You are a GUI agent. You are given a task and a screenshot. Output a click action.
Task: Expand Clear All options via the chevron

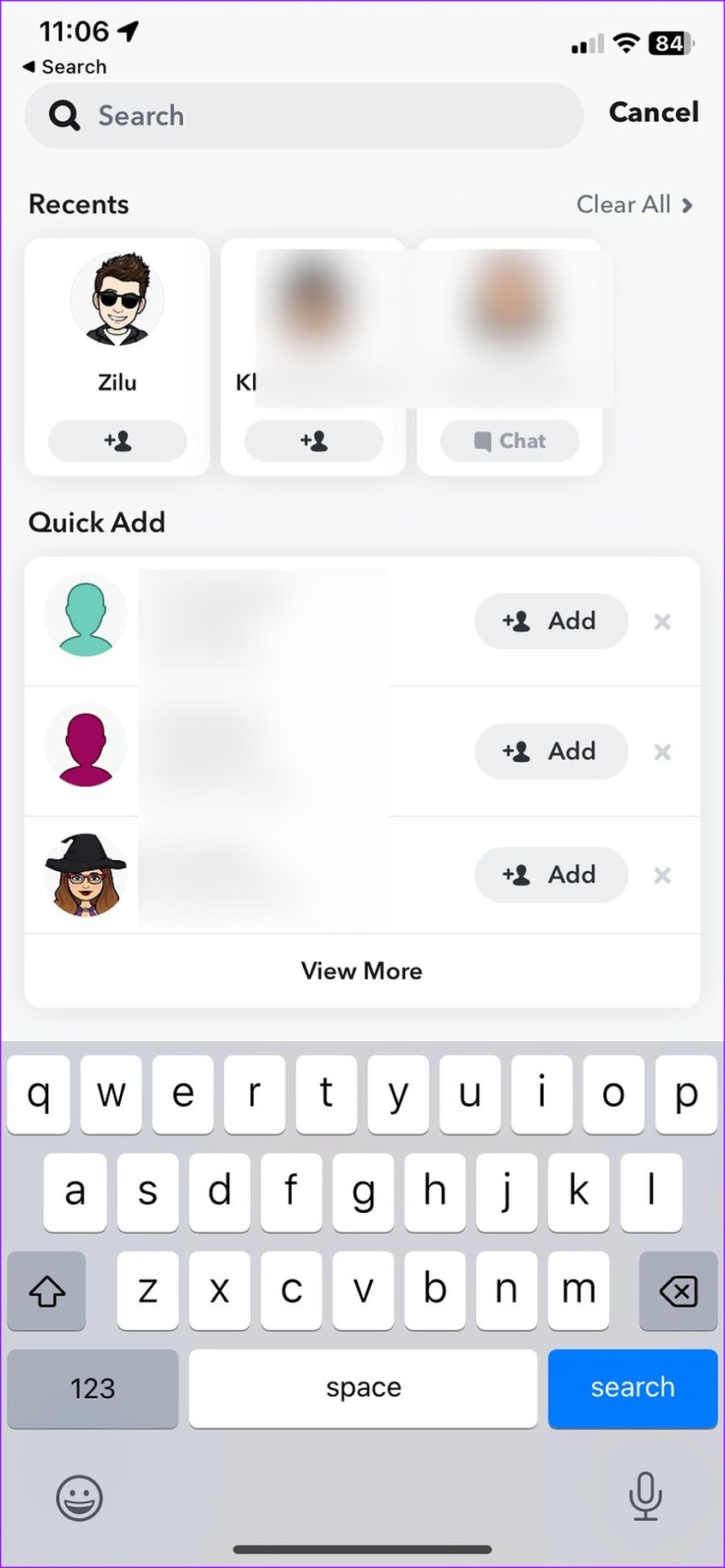(x=688, y=205)
